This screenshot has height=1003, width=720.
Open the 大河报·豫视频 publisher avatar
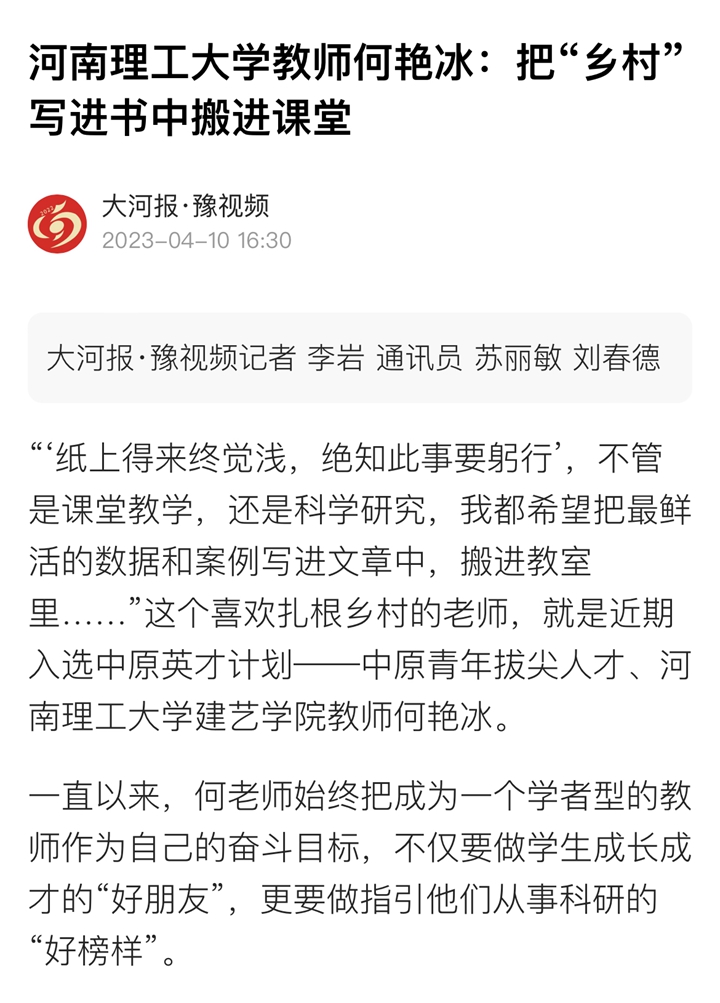coord(57,224)
